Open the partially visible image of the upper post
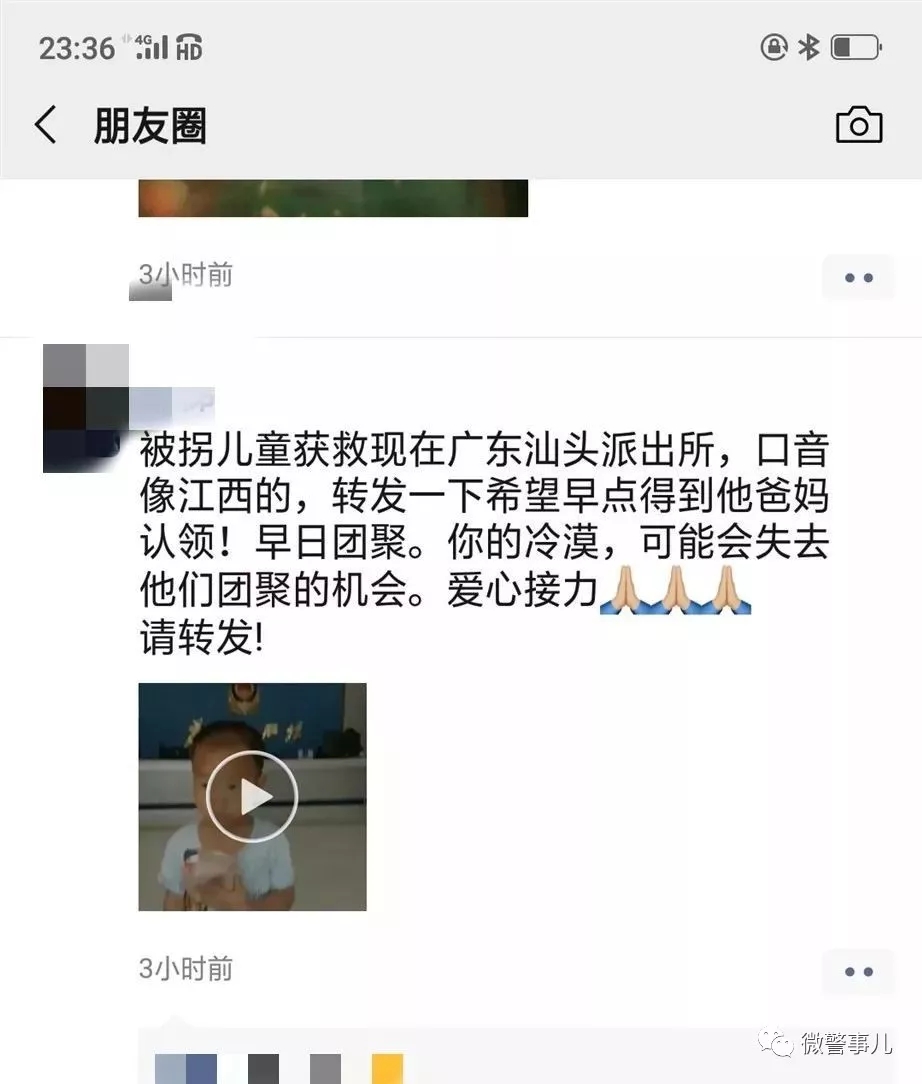Screen dimensions: 922x1084 point(332,198)
